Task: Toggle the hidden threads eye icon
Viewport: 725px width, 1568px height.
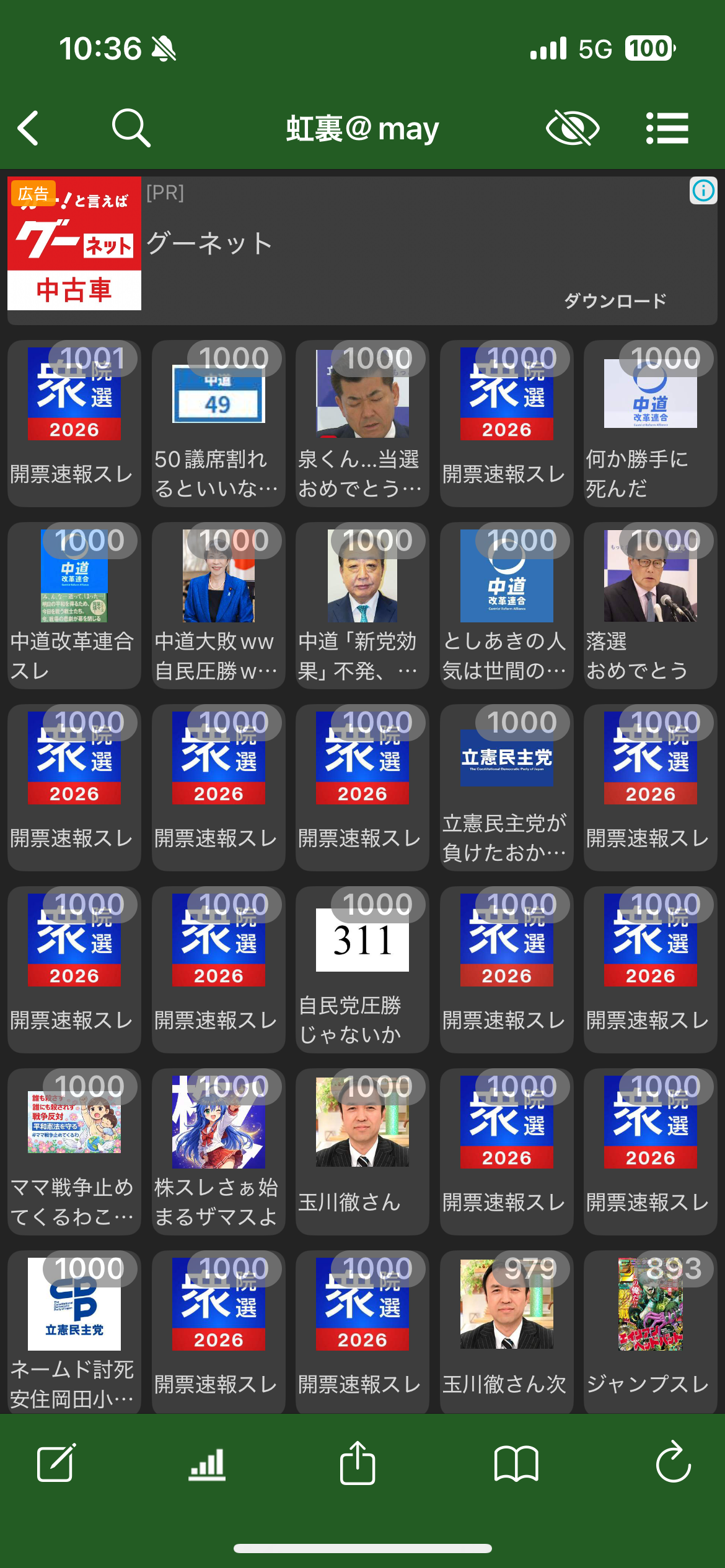Action: [x=572, y=128]
